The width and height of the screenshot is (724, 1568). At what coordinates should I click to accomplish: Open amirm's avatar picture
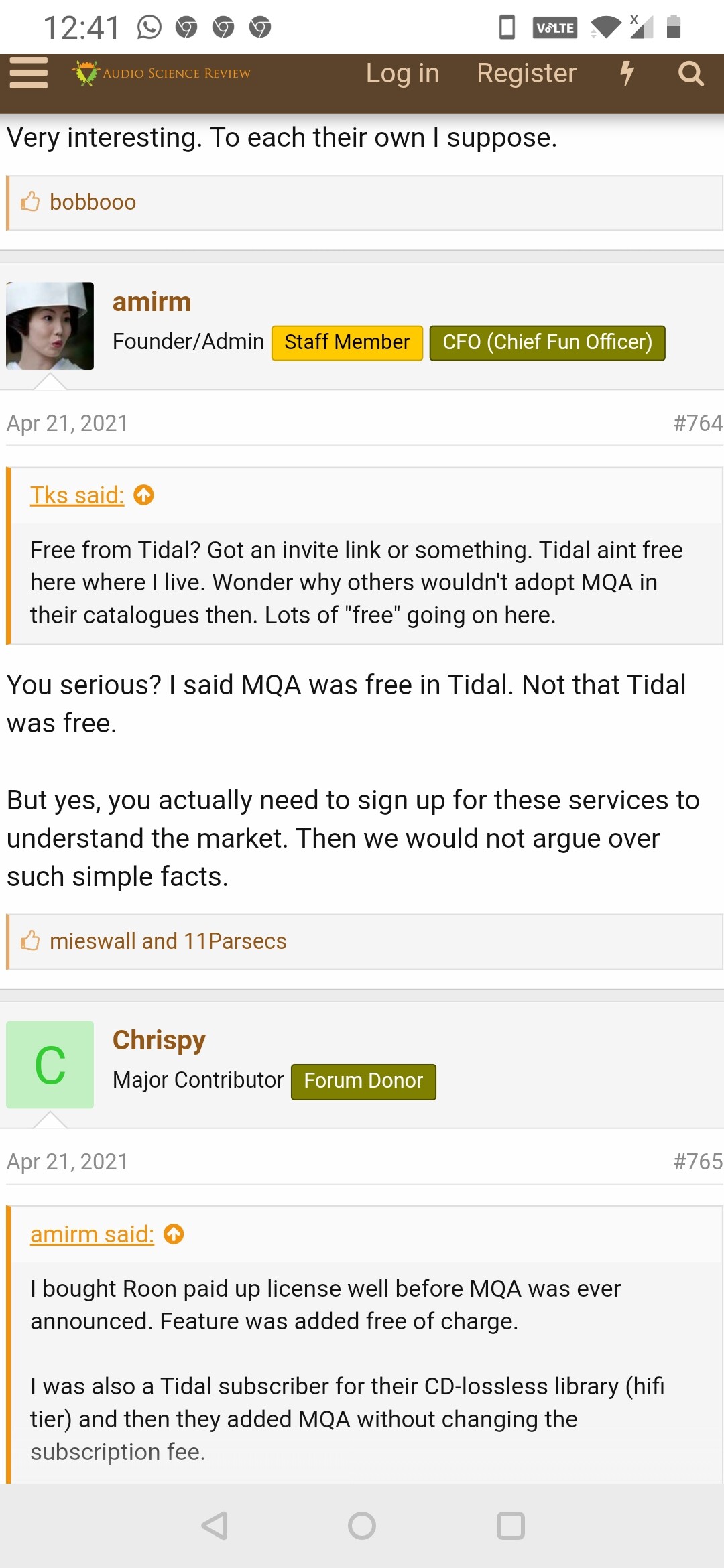[50, 326]
